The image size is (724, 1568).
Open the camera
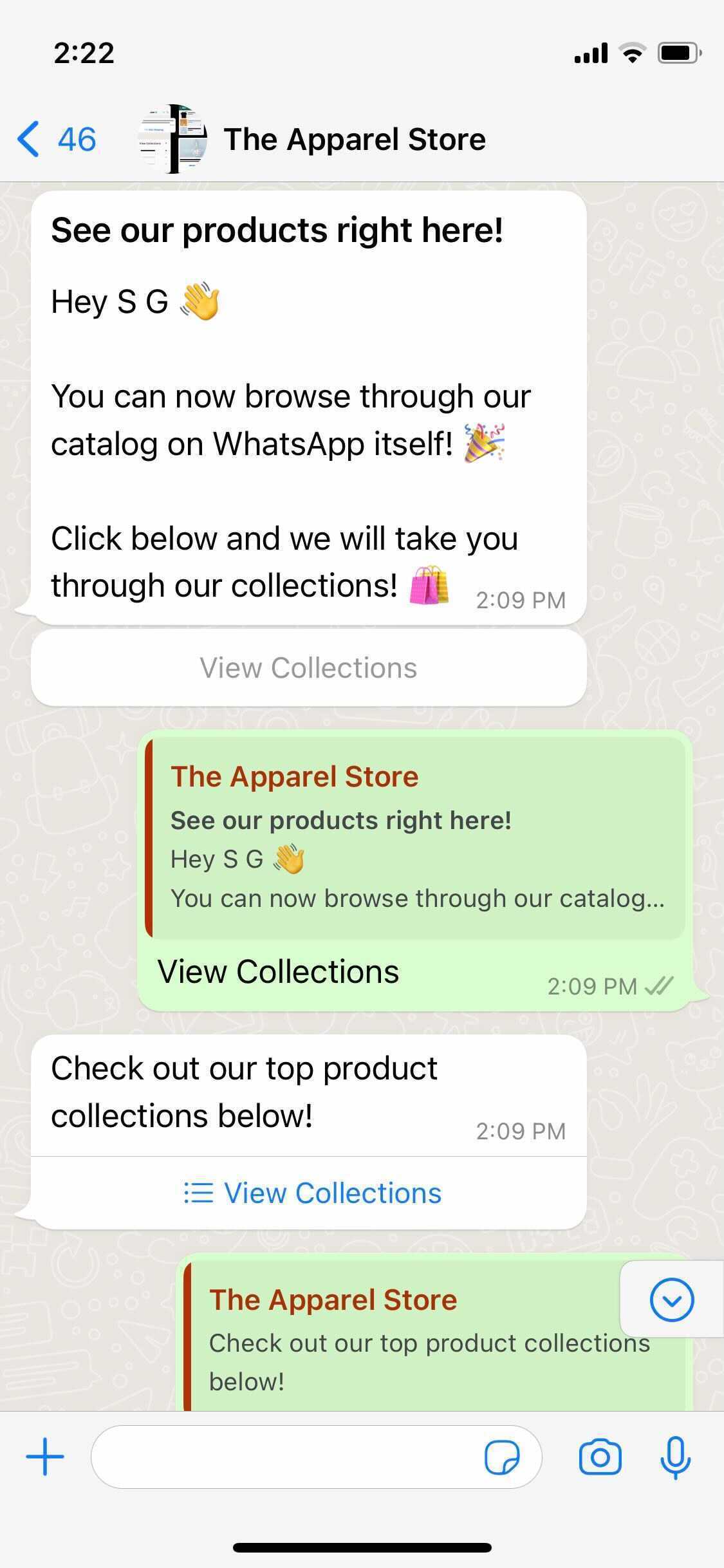pos(600,1457)
